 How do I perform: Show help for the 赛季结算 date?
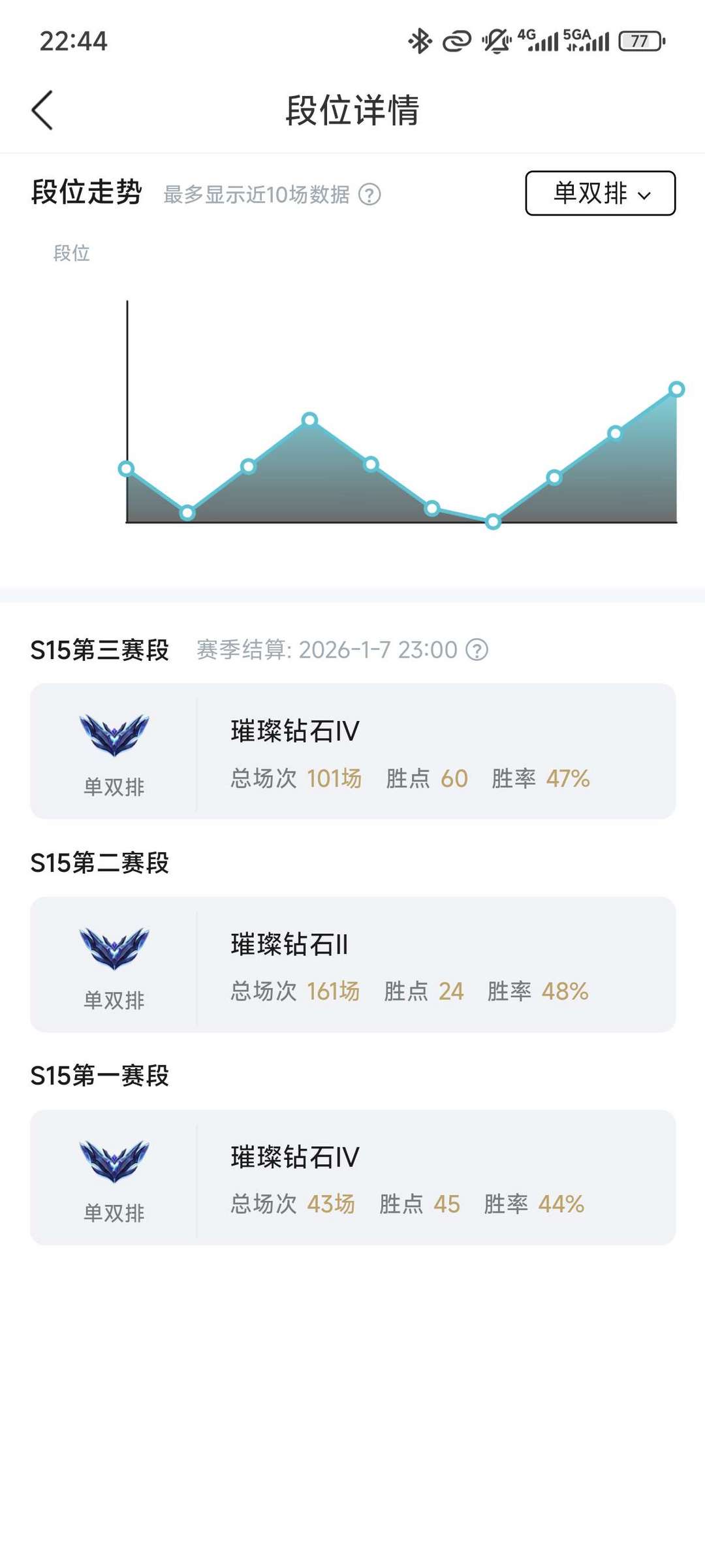point(477,650)
